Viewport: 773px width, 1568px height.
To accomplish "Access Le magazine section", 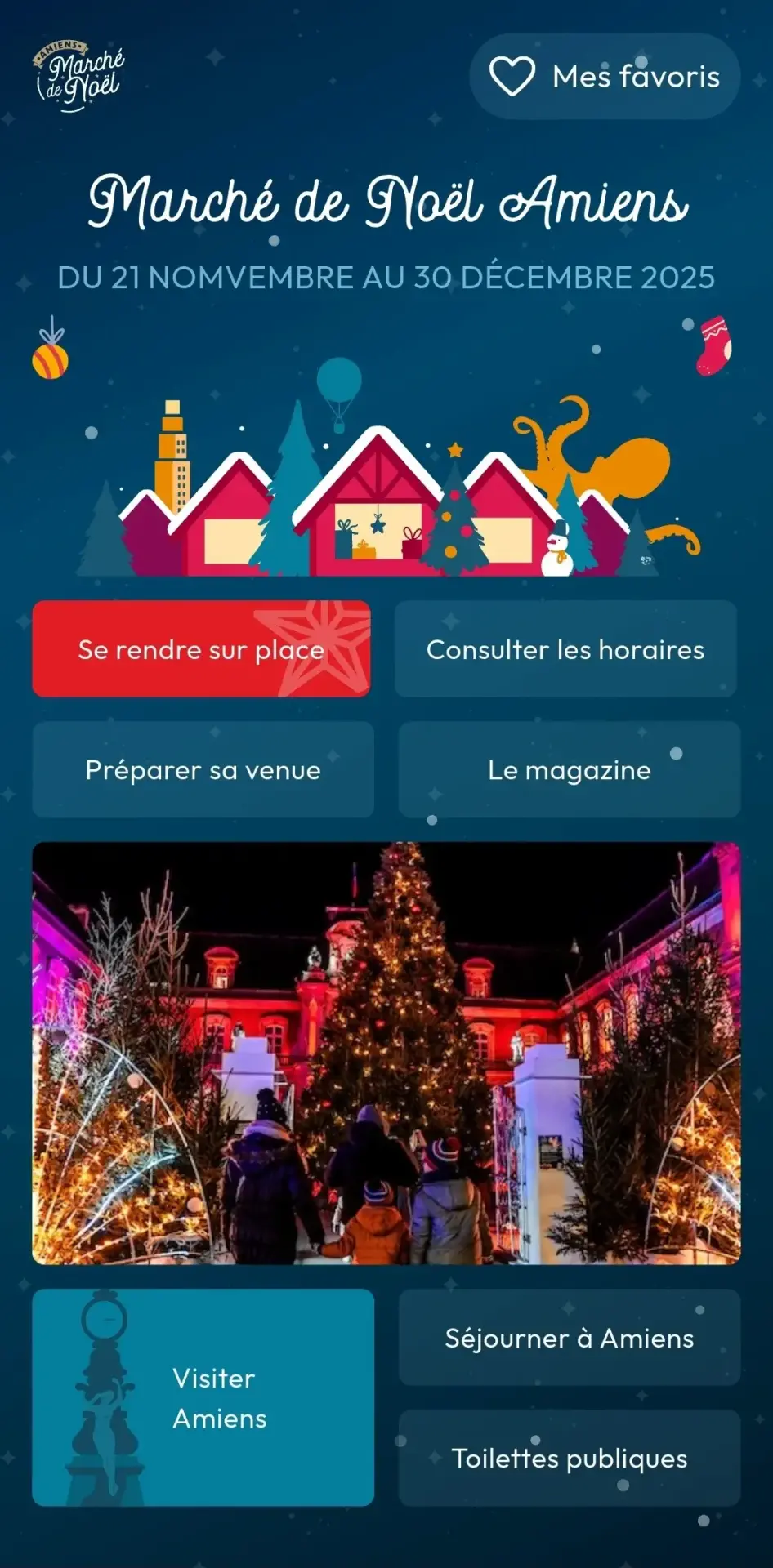I will click(x=567, y=769).
